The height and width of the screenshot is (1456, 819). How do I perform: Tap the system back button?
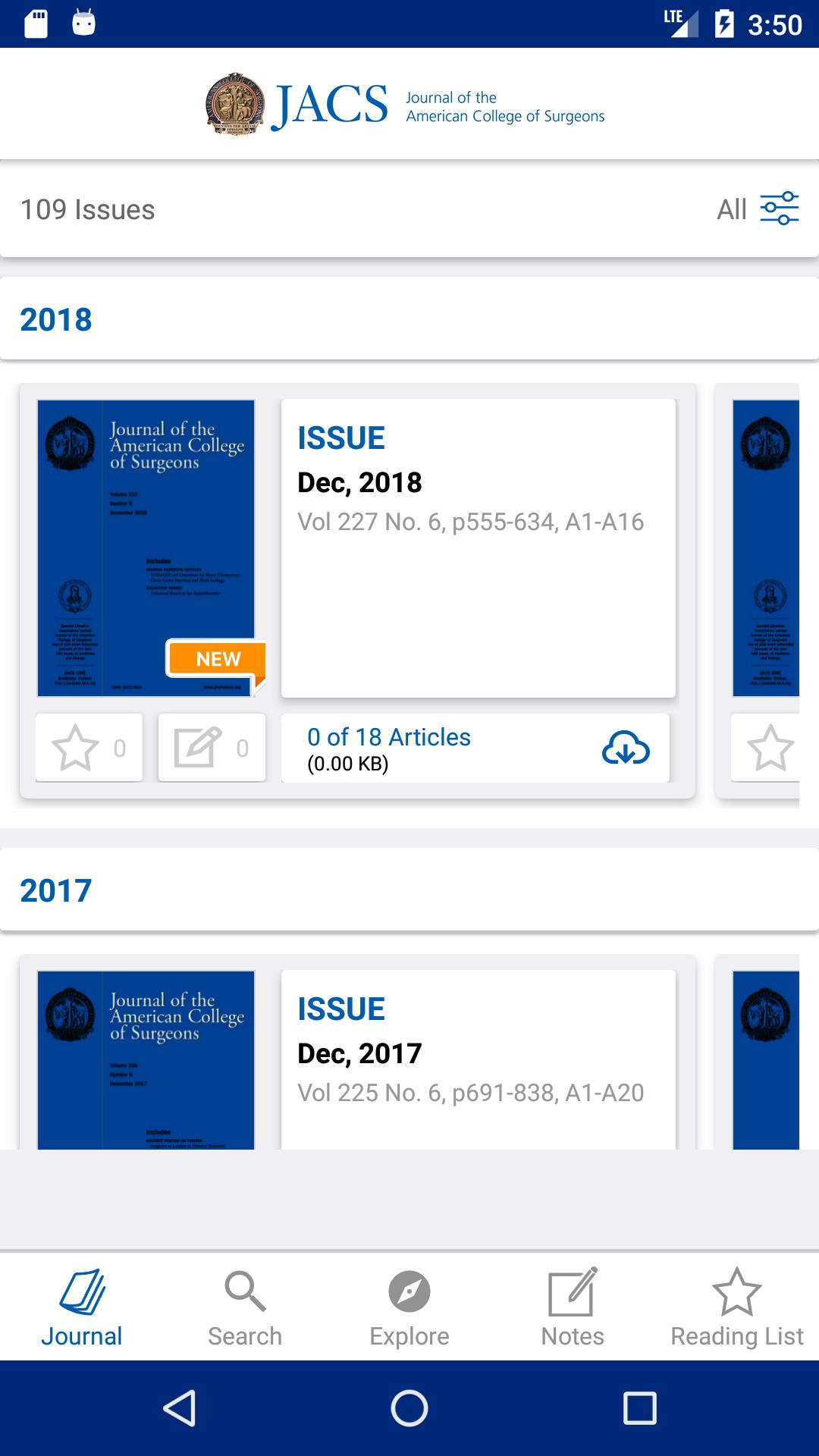pyautogui.click(x=180, y=1409)
